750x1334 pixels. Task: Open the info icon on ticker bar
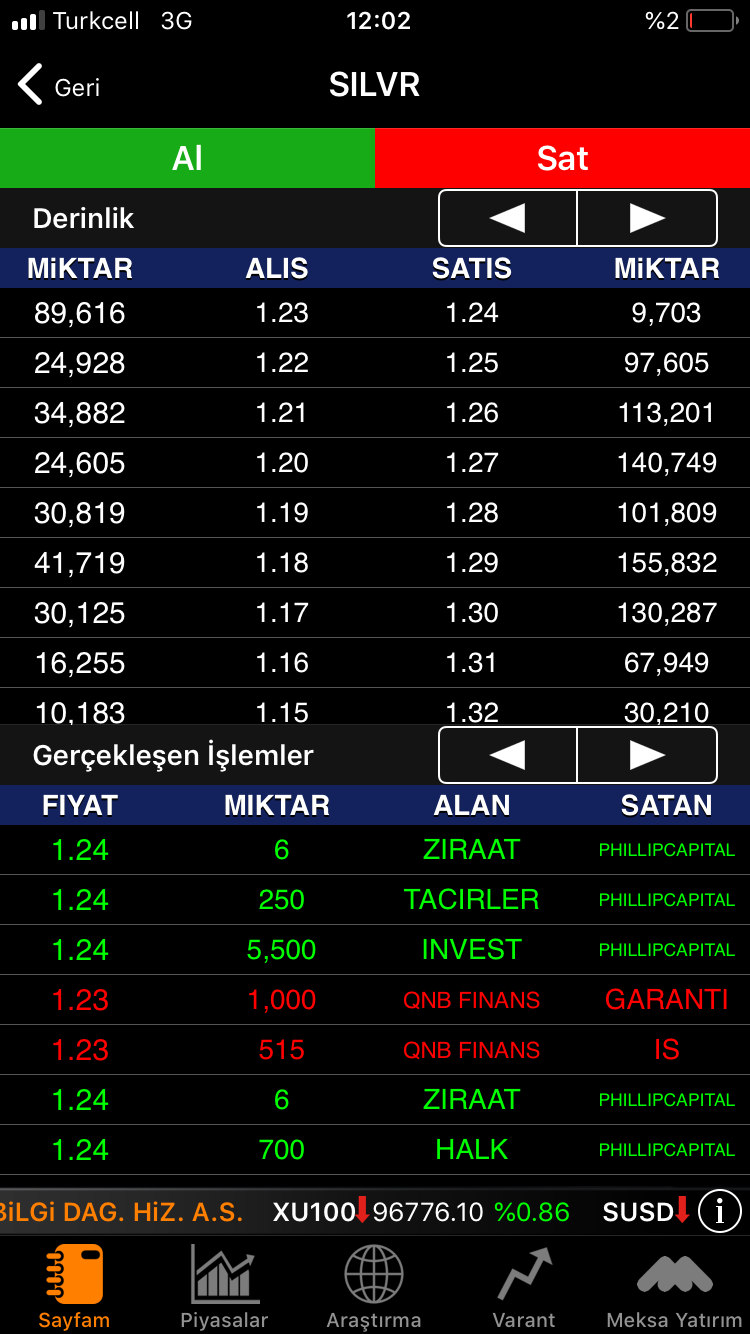coord(719,1211)
